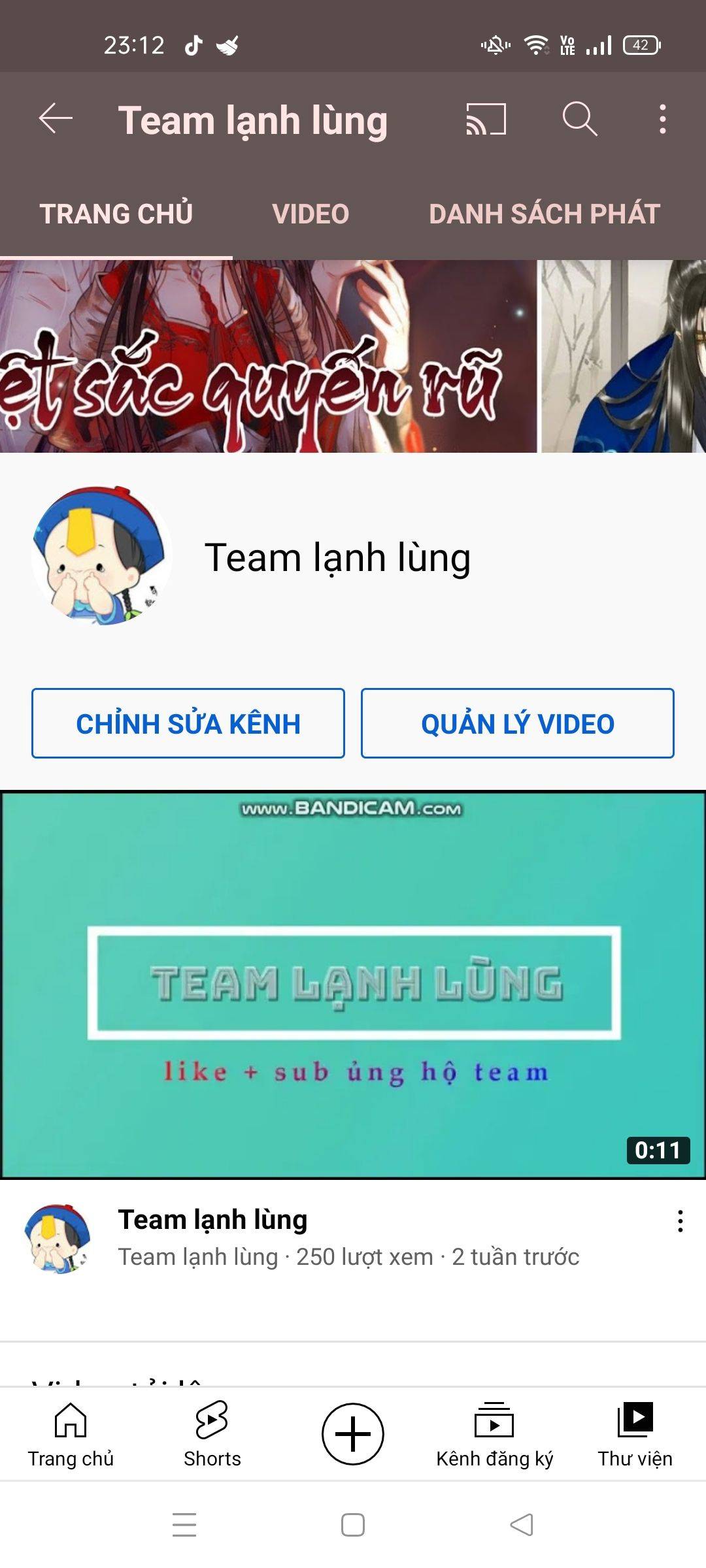Screen dimensions: 706x1568
Task: Tap CHỈNH SỬA KÊNH button
Action: tap(188, 723)
